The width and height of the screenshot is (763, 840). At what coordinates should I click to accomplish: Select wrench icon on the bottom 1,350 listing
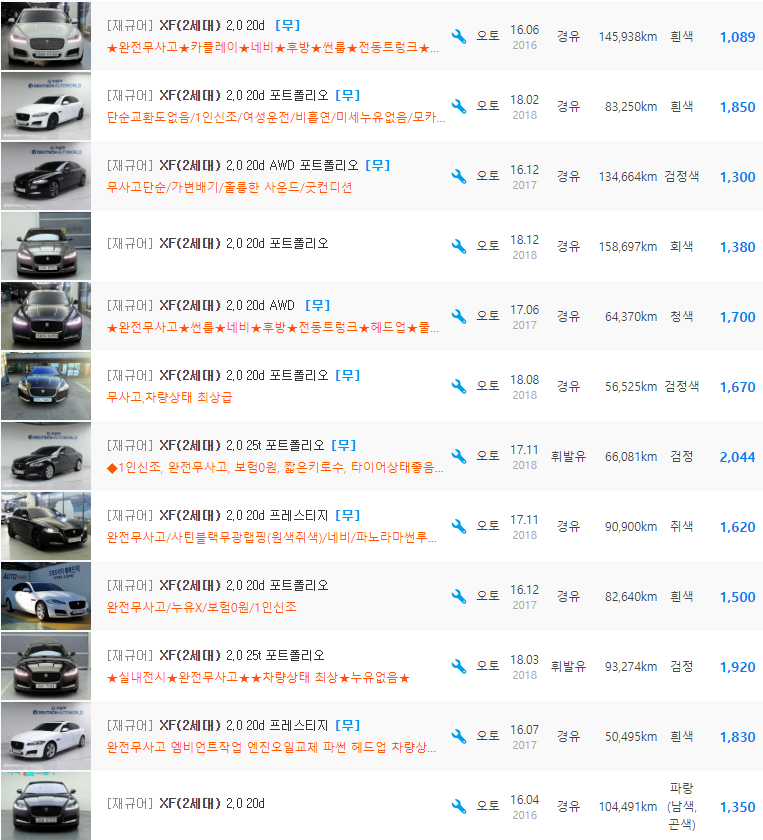point(459,805)
